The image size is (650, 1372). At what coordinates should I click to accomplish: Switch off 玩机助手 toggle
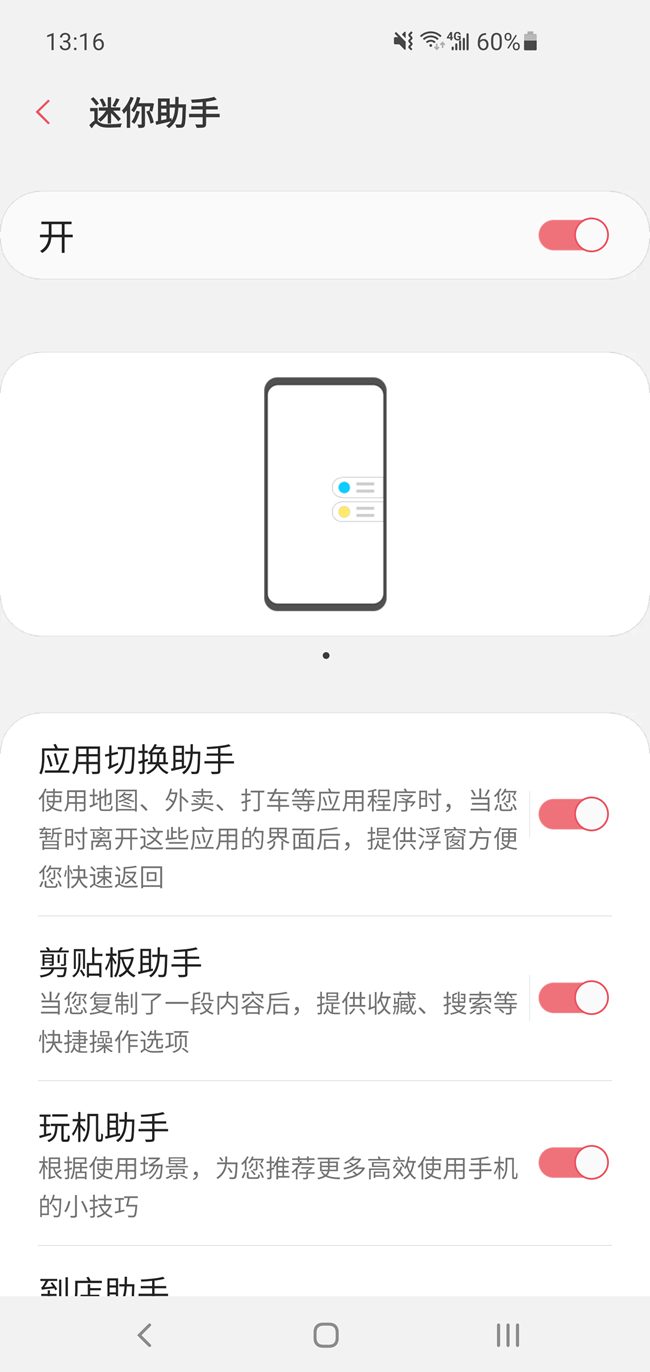click(573, 1163)
